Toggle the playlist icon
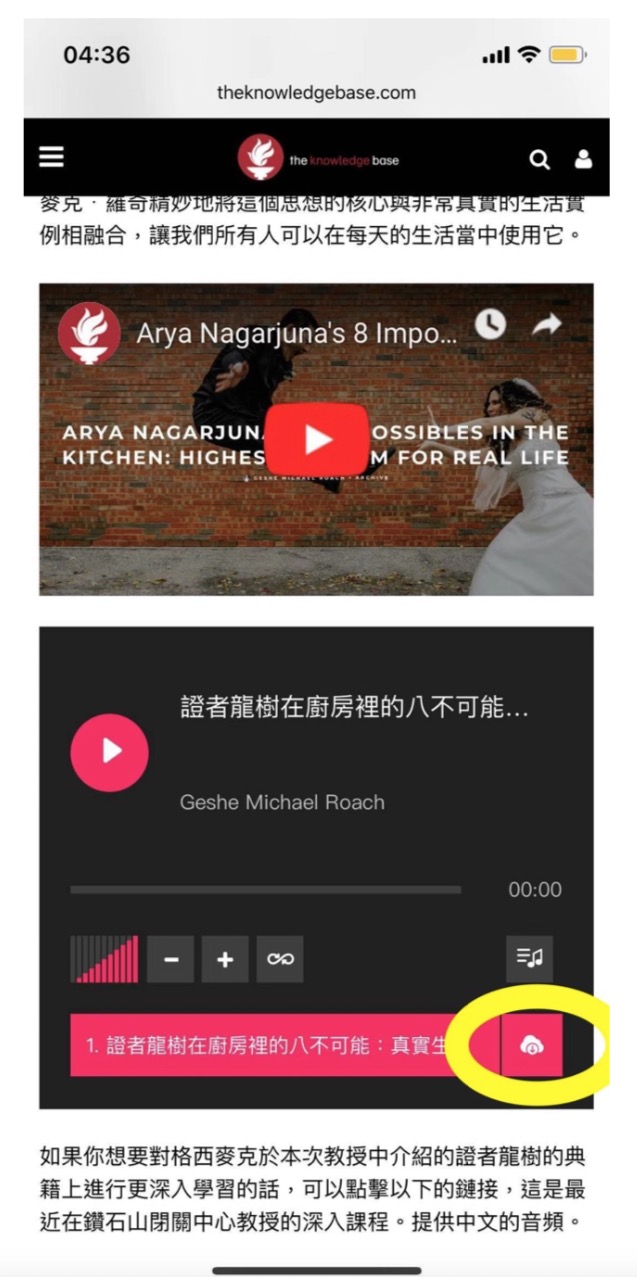This screenshot has height=1277, width=637. [529, 959]
